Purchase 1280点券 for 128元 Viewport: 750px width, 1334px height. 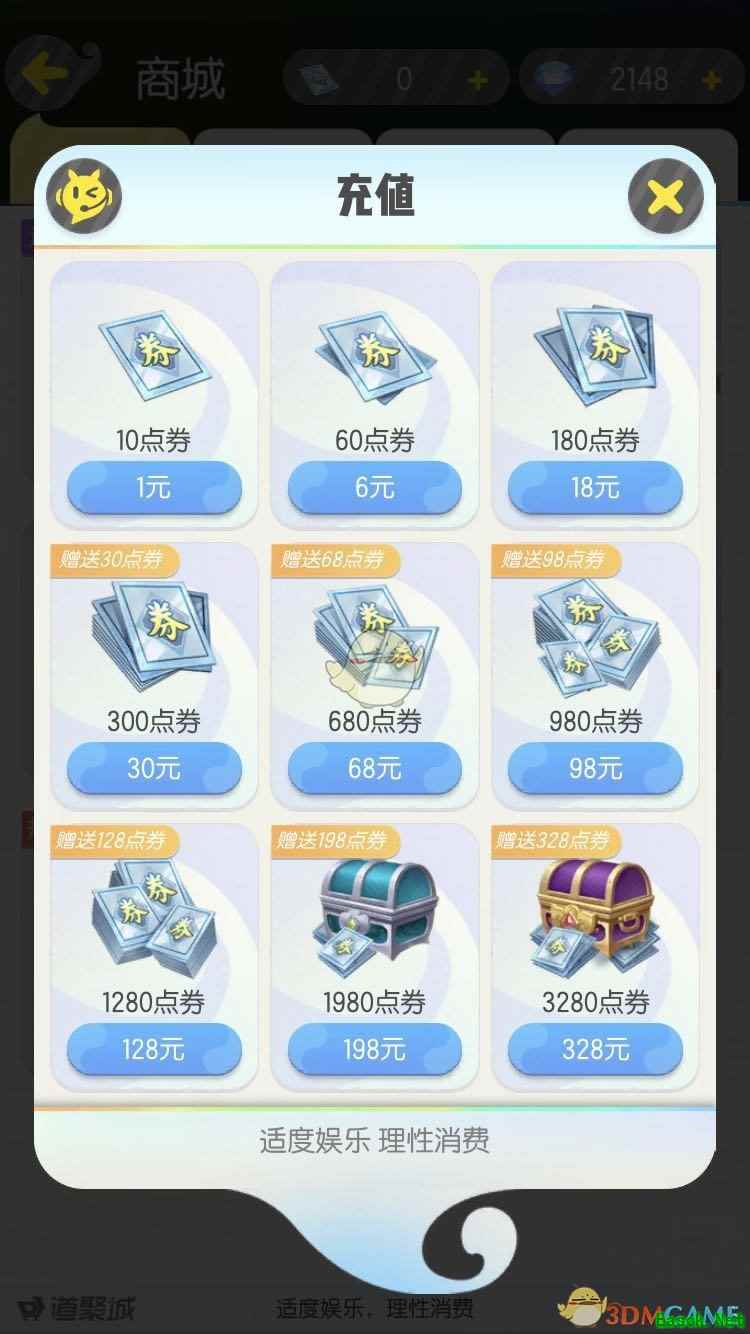(x=154, y=1049)
